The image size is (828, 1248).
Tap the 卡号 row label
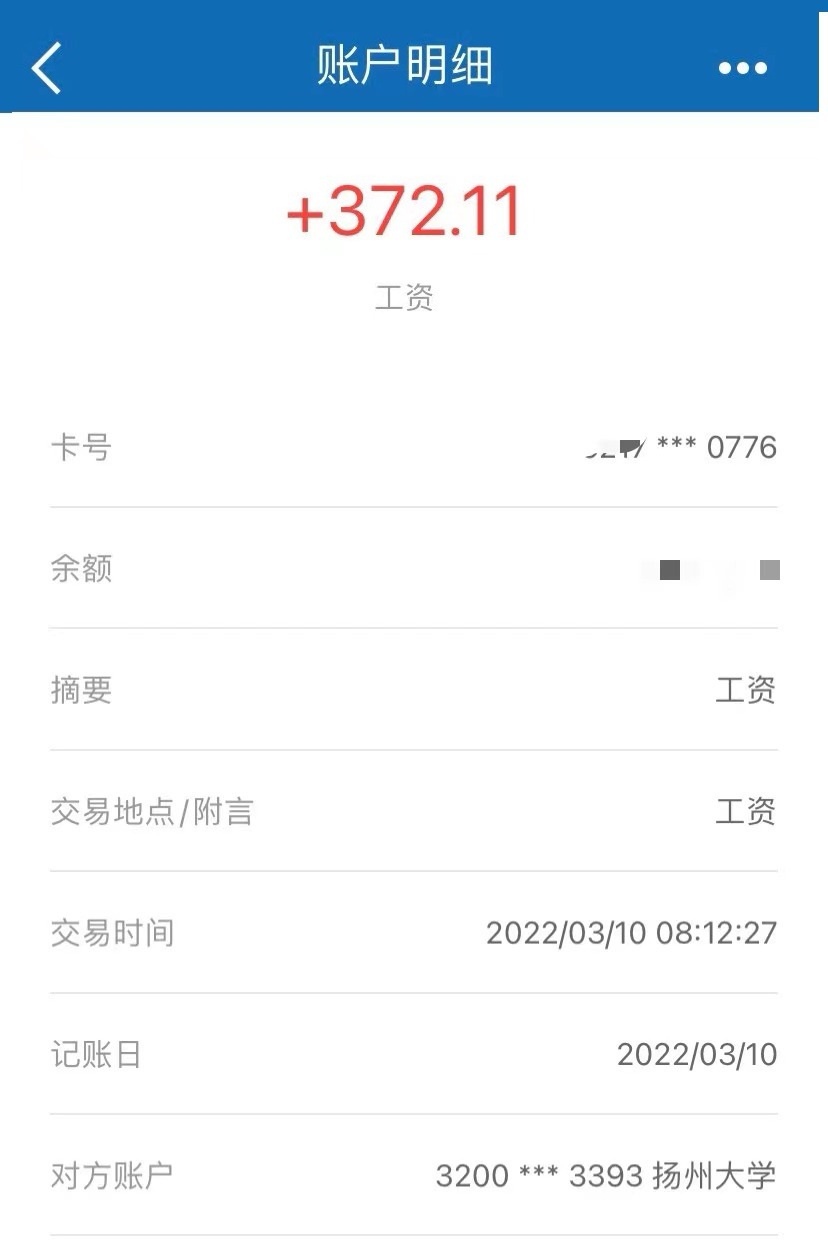tap(82, 448)
